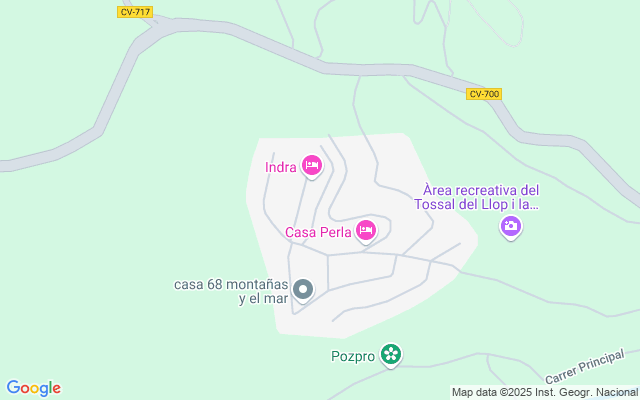This screenshot has height=400, width=640.
Task: Tap the casa 68 montañas y el mar pin
Action: pos(304,290)
